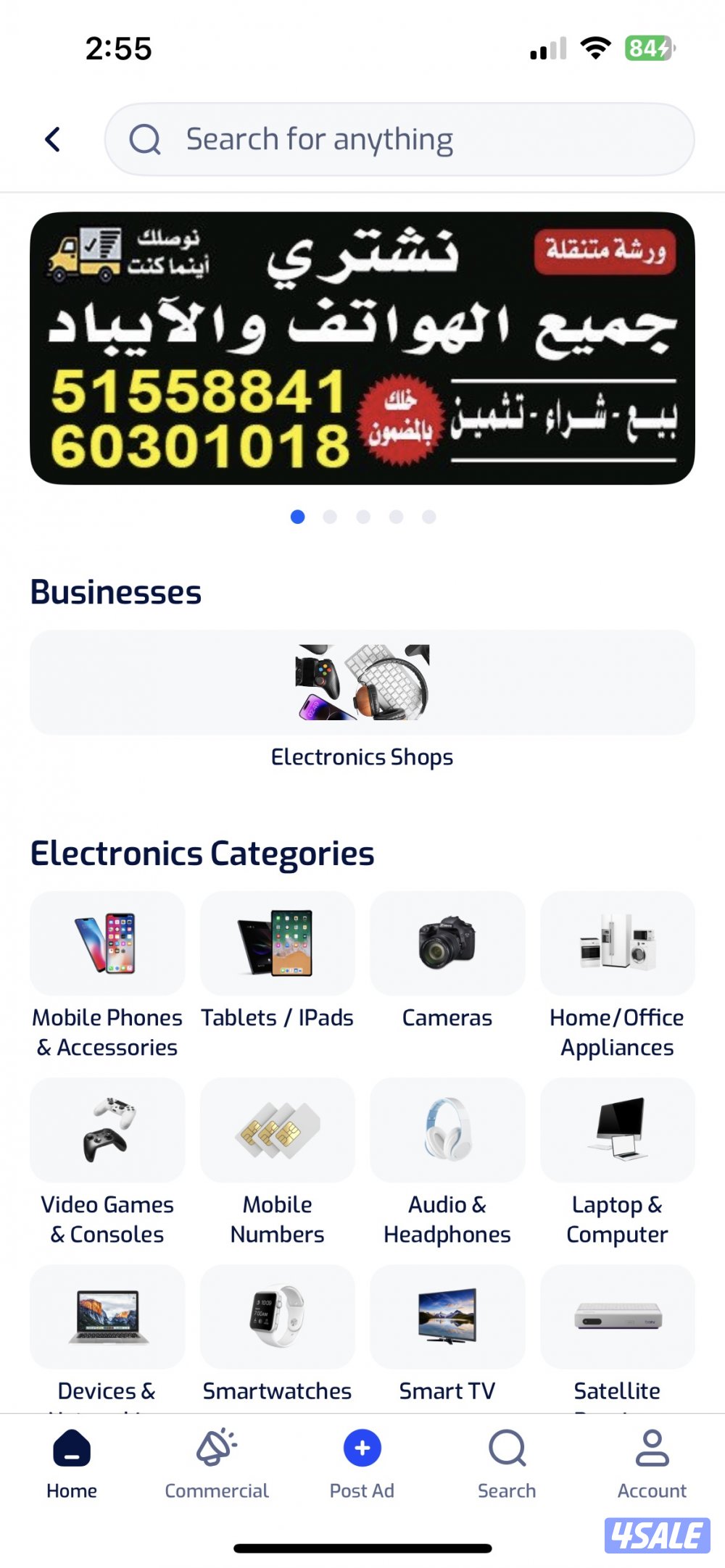Open Mobile Phones & Accessories category
The width and height of the screenshot is (725, 1568).
pyautogui.click(x=107, y=944)
